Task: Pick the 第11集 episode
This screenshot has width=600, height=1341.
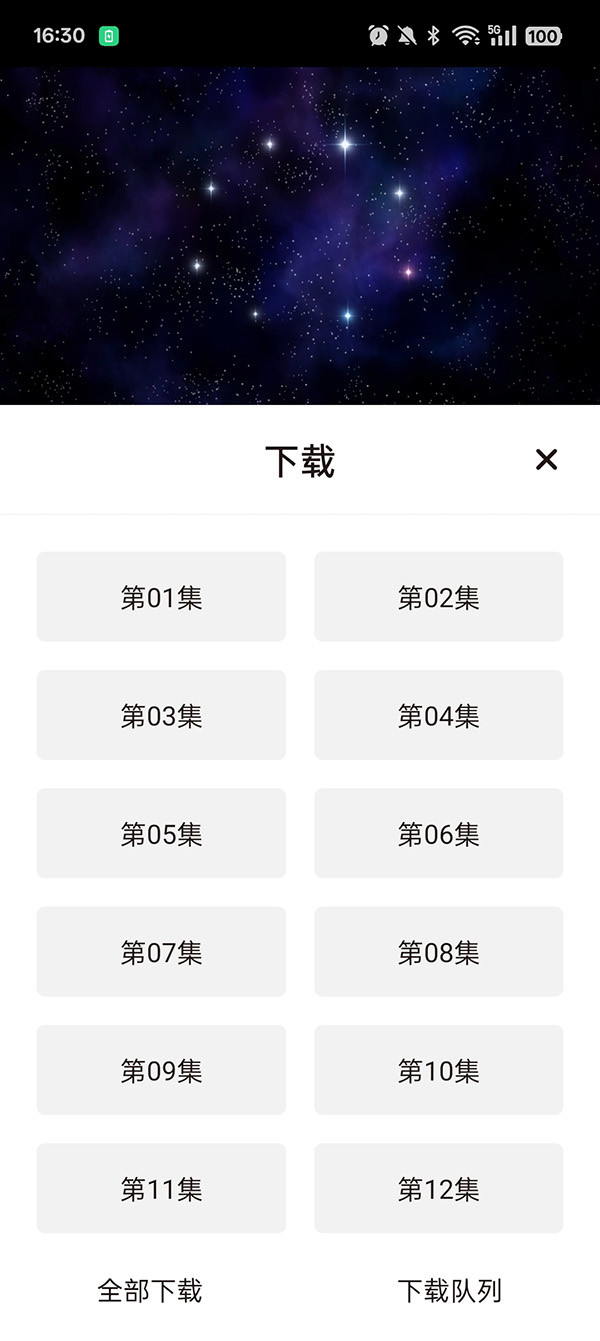Action: (x=161, y=1188)
